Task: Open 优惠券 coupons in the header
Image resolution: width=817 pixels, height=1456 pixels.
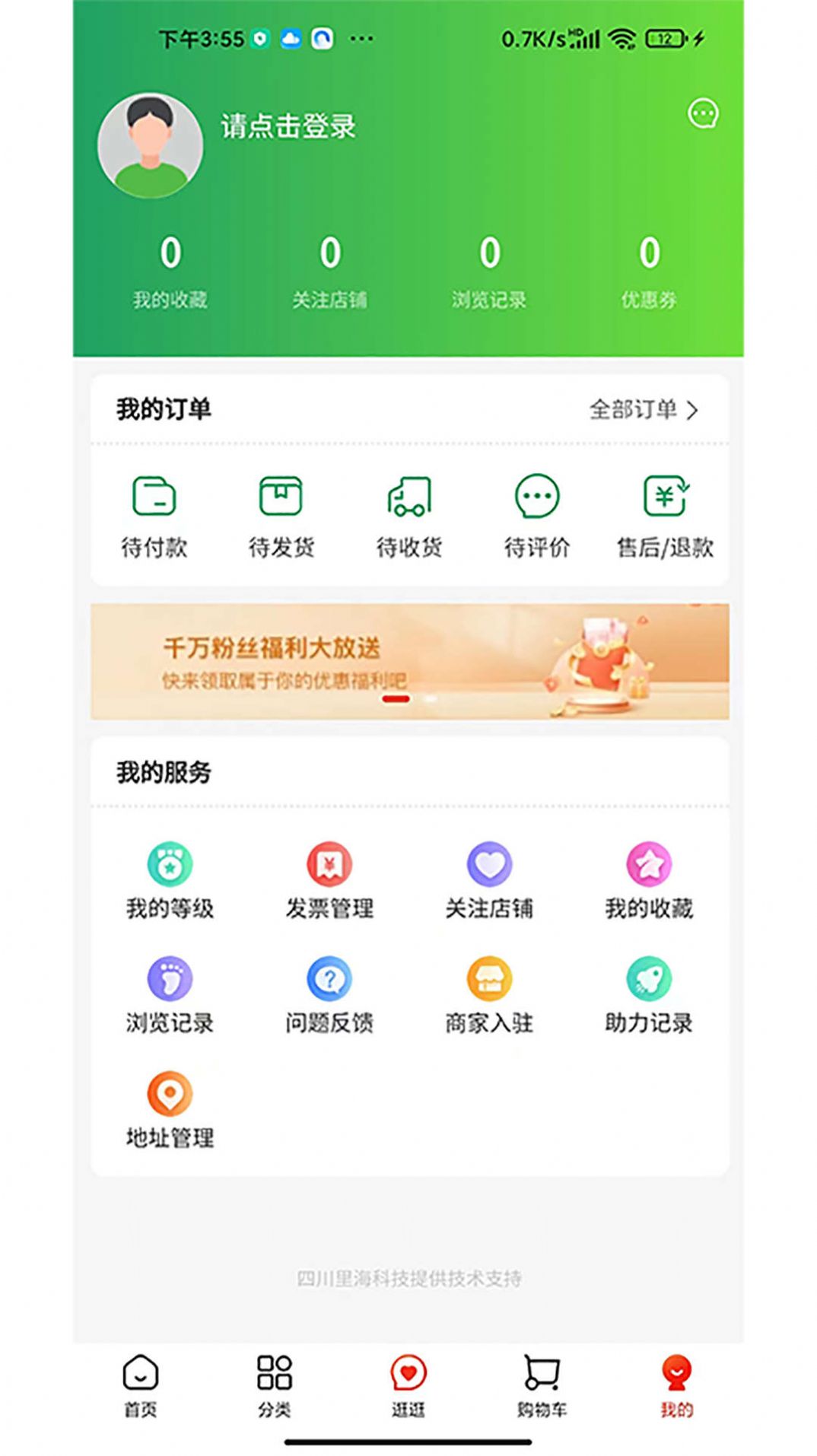Action: tap(649, 272)
